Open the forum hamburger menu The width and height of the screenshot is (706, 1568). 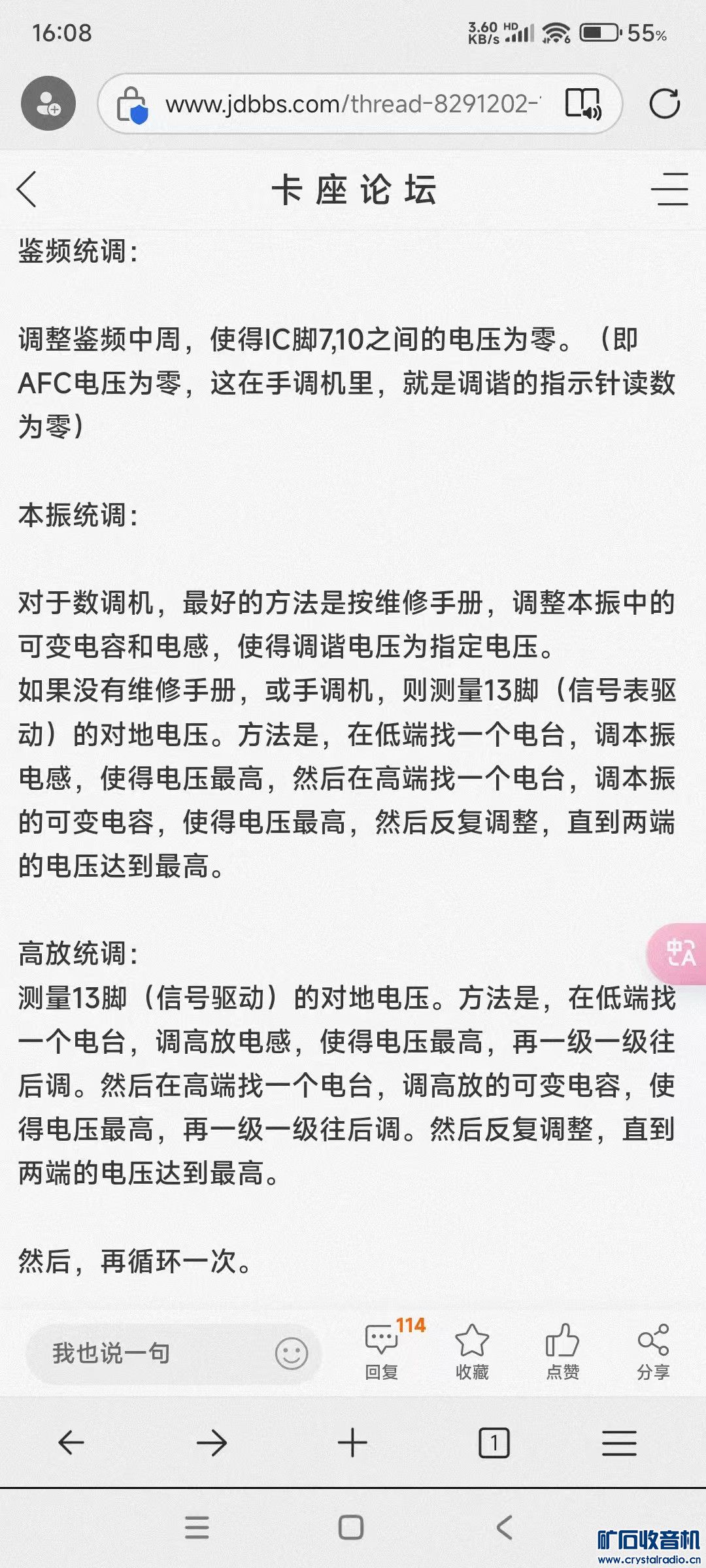pyautogui.click(x=669, y=189)
